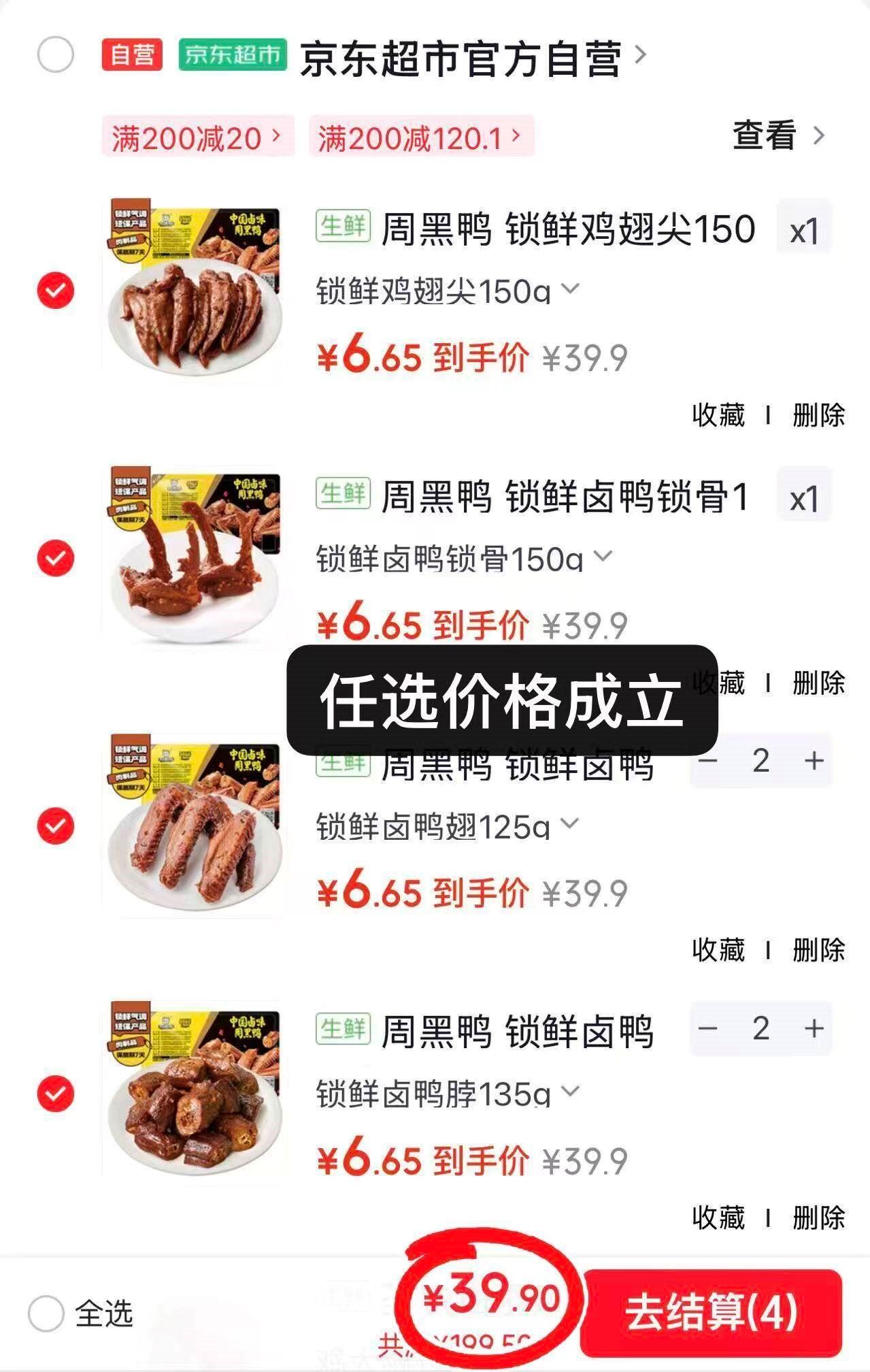Proceed to checkout with 去结算(4)

pos(711,1313)
